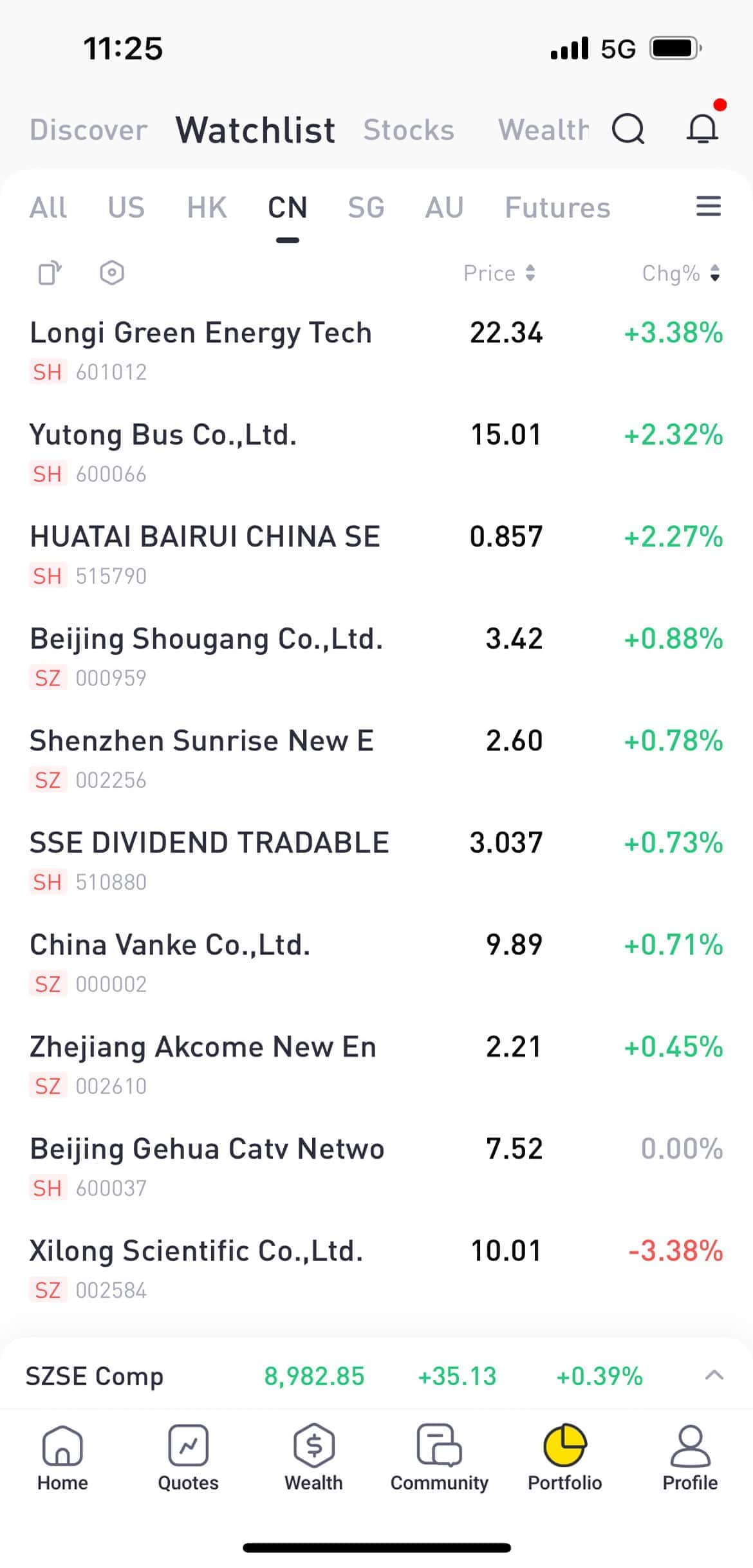The image size is (753, 1568).
Task: Open China Vanke Co.,Ltd. stock
Action: [x=376, y=964]
